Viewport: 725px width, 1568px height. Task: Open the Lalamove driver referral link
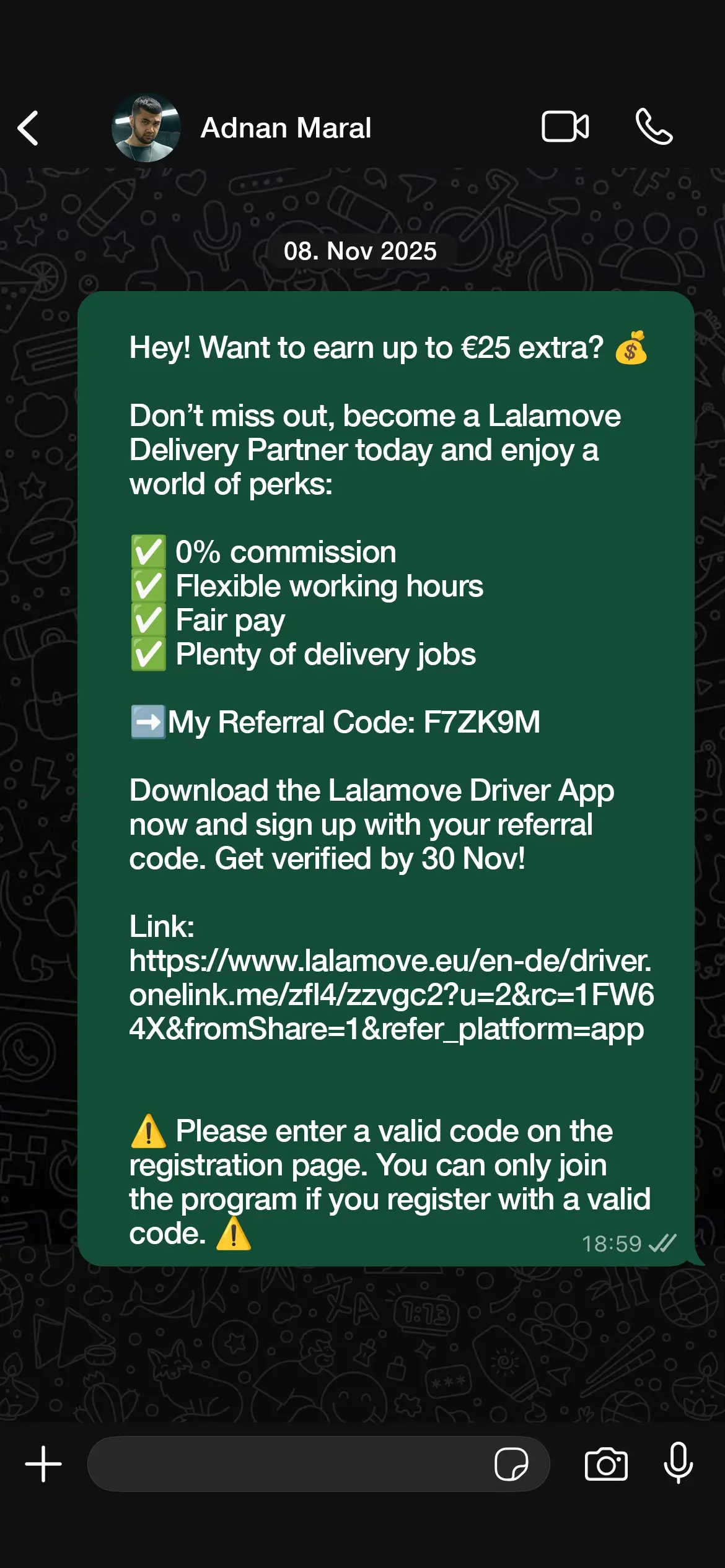pyautogui.click(x=390, y=995)
